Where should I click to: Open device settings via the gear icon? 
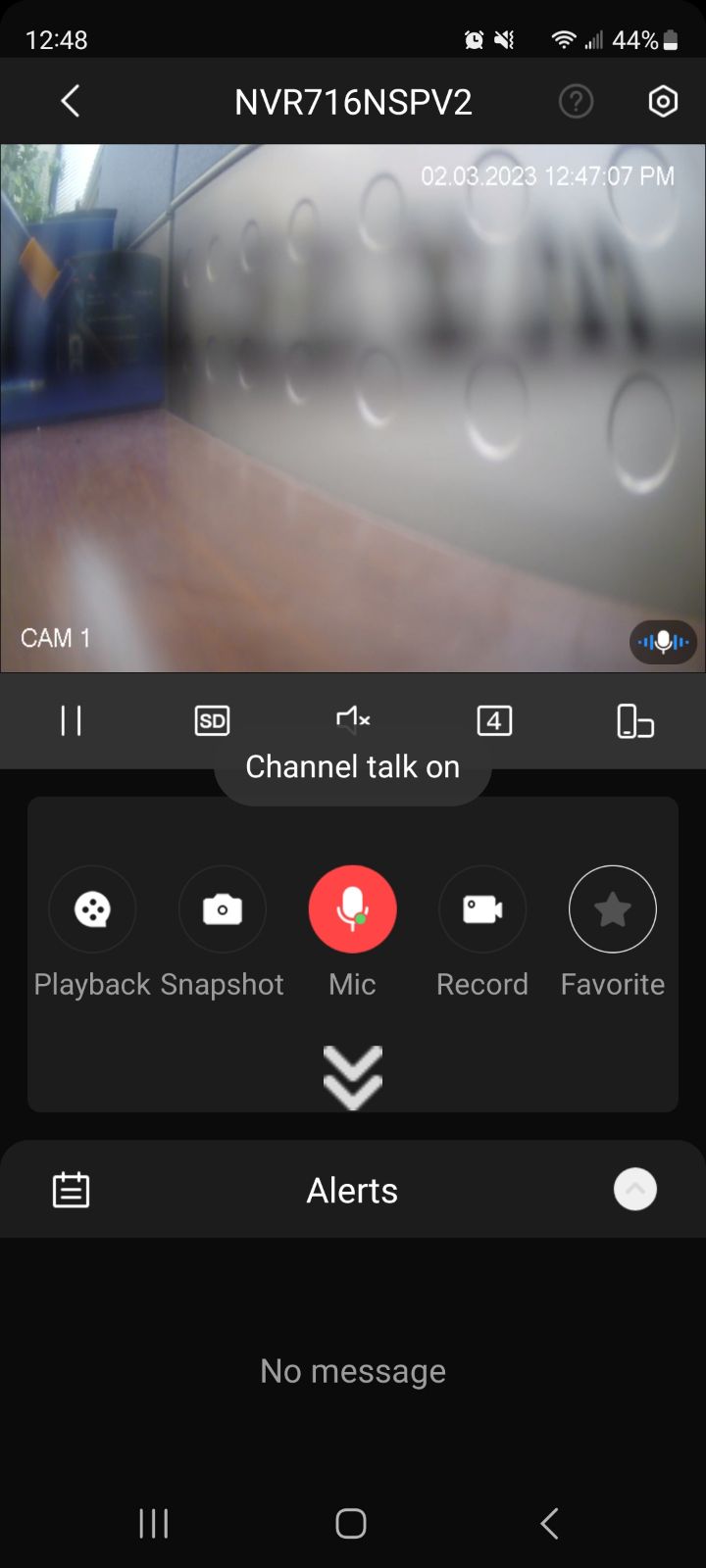(663, 100)
